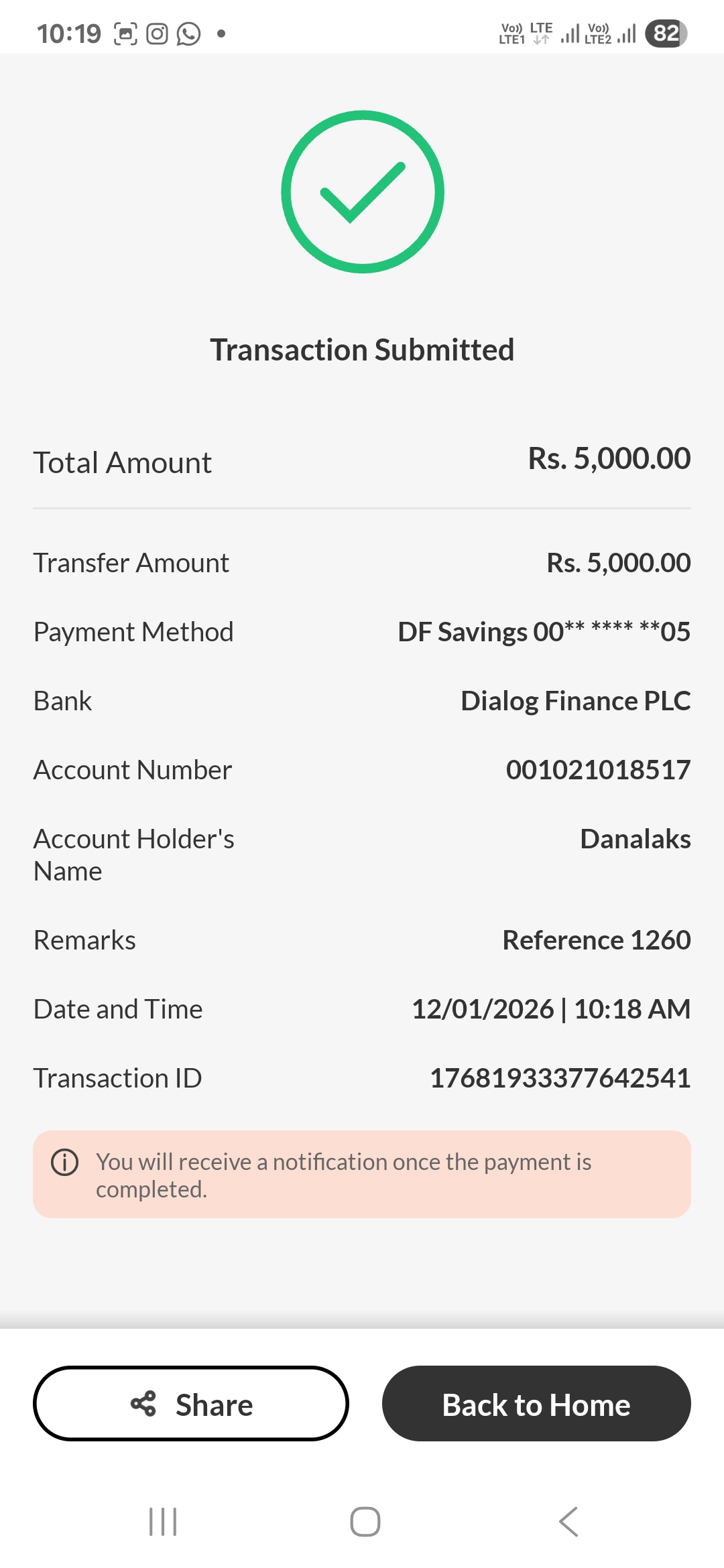
Task: Tap Back to Home button
Action: 536,1404
